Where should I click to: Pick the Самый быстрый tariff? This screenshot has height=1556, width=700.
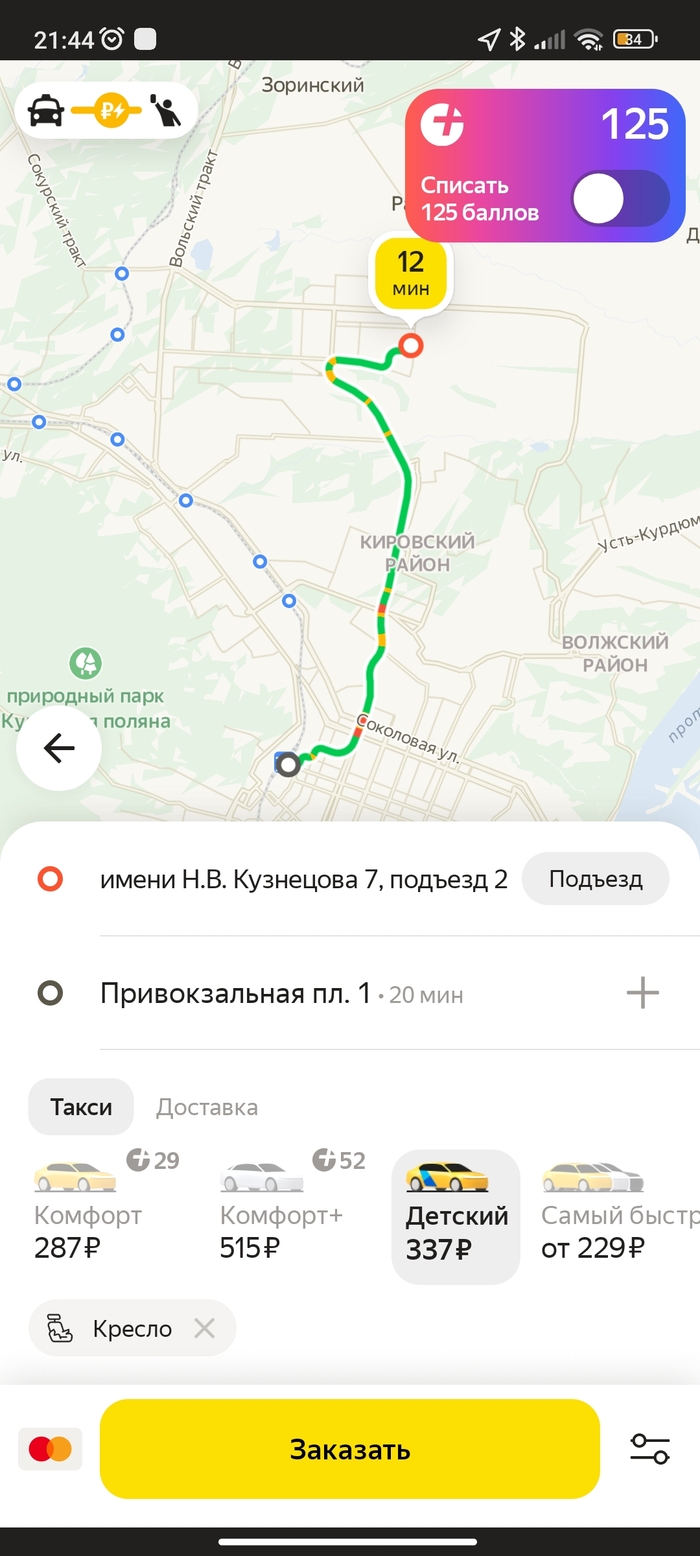click(x=618, y=1215)
